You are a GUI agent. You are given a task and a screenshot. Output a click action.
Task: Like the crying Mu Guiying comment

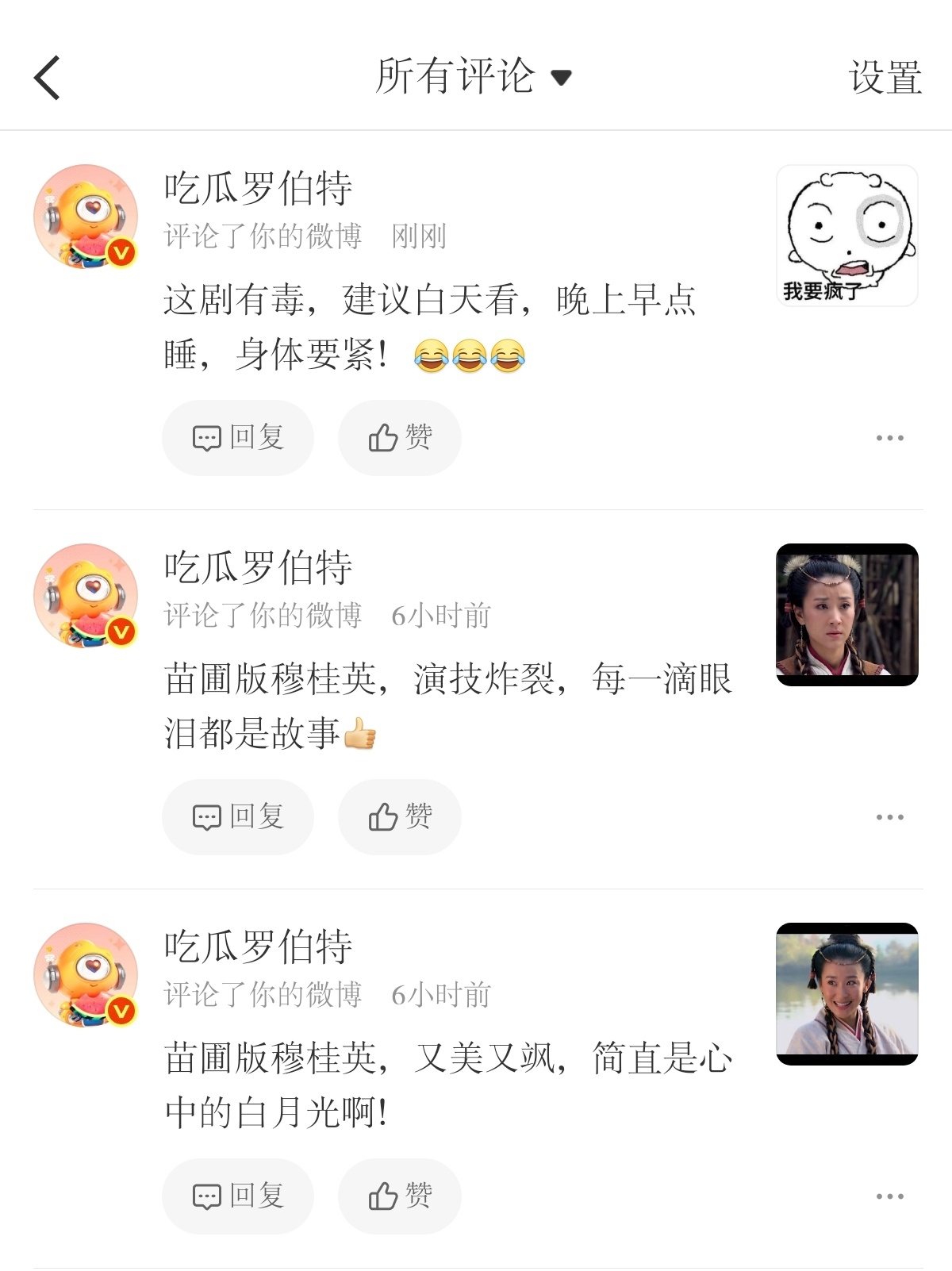(x=399, y=816)
